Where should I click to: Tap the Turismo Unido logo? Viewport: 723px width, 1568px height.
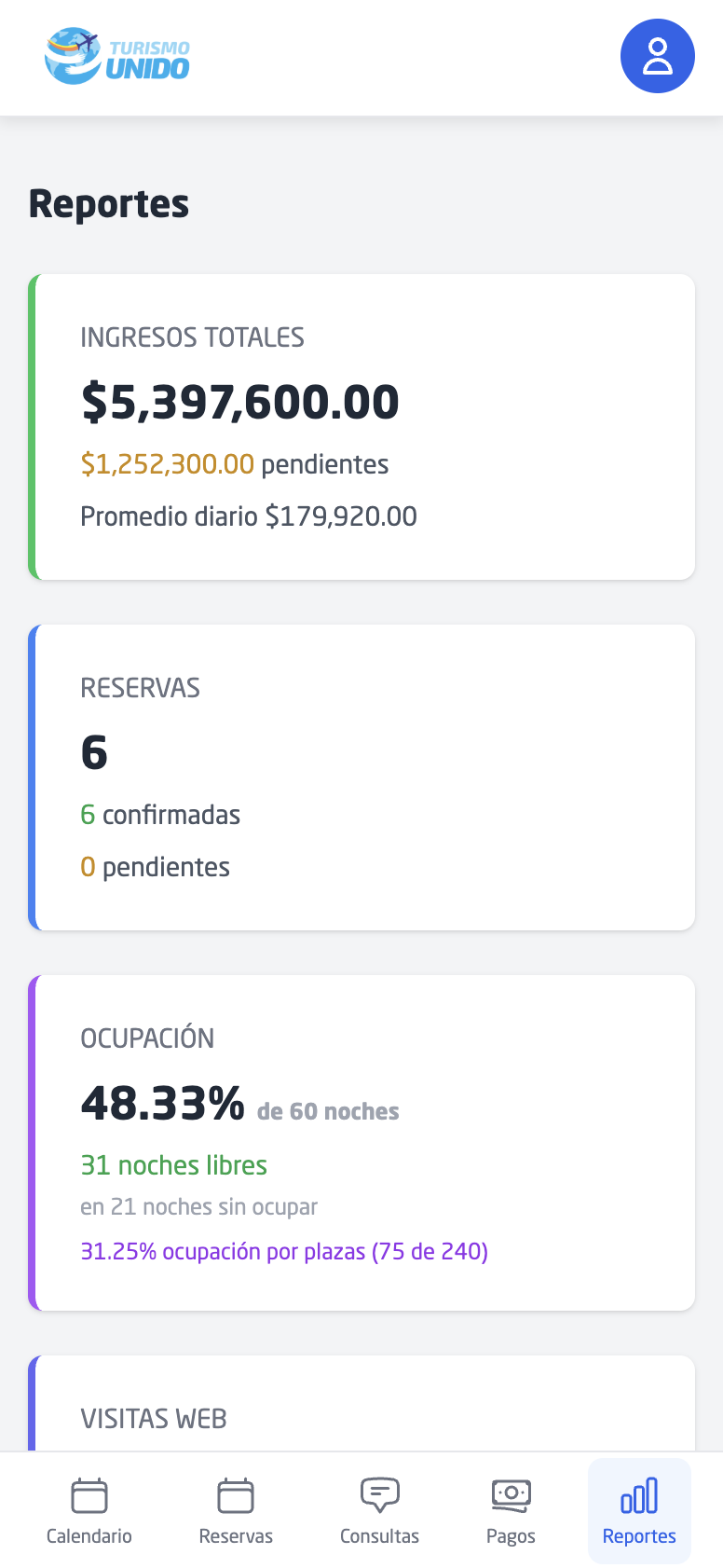(x=117, y=56)
